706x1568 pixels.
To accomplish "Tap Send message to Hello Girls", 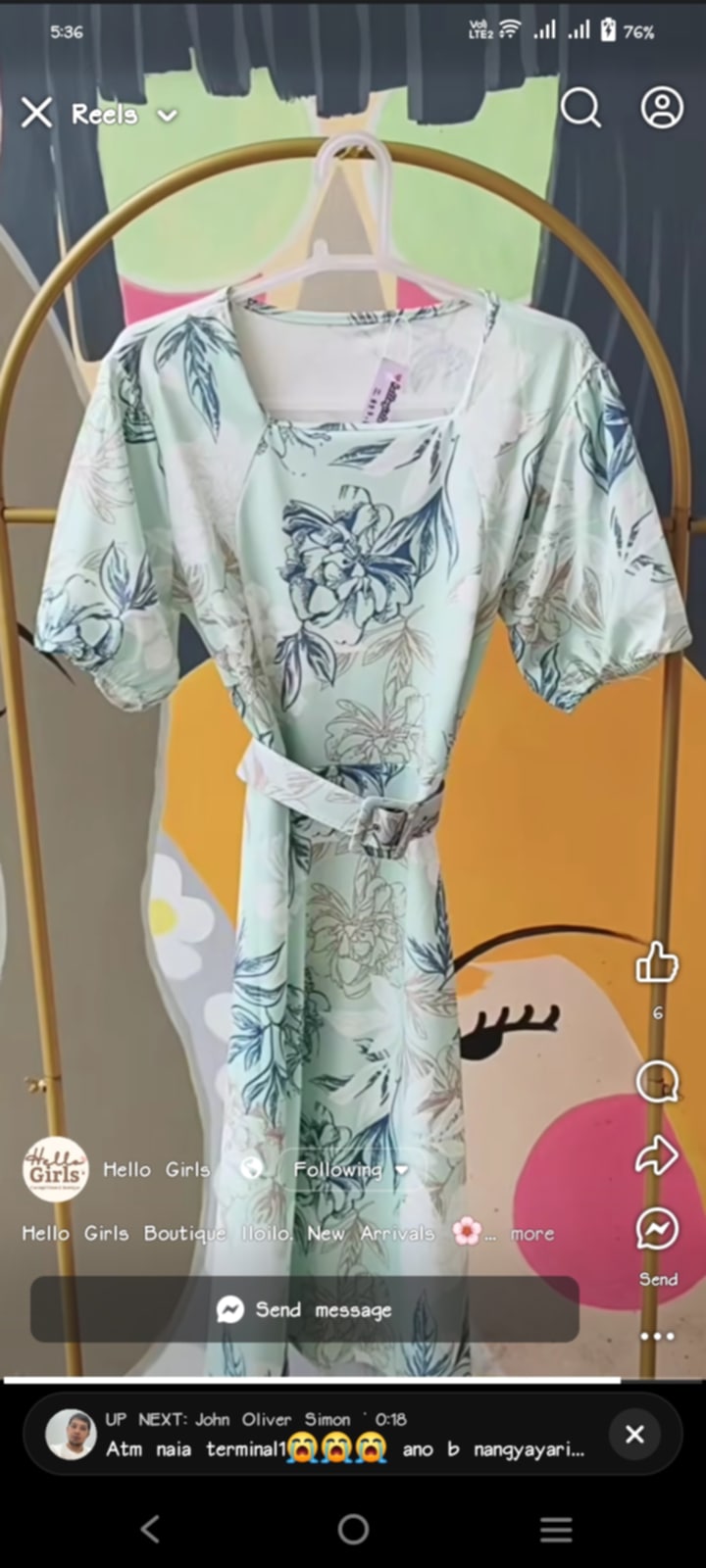I will click(x=304, y=1310).
